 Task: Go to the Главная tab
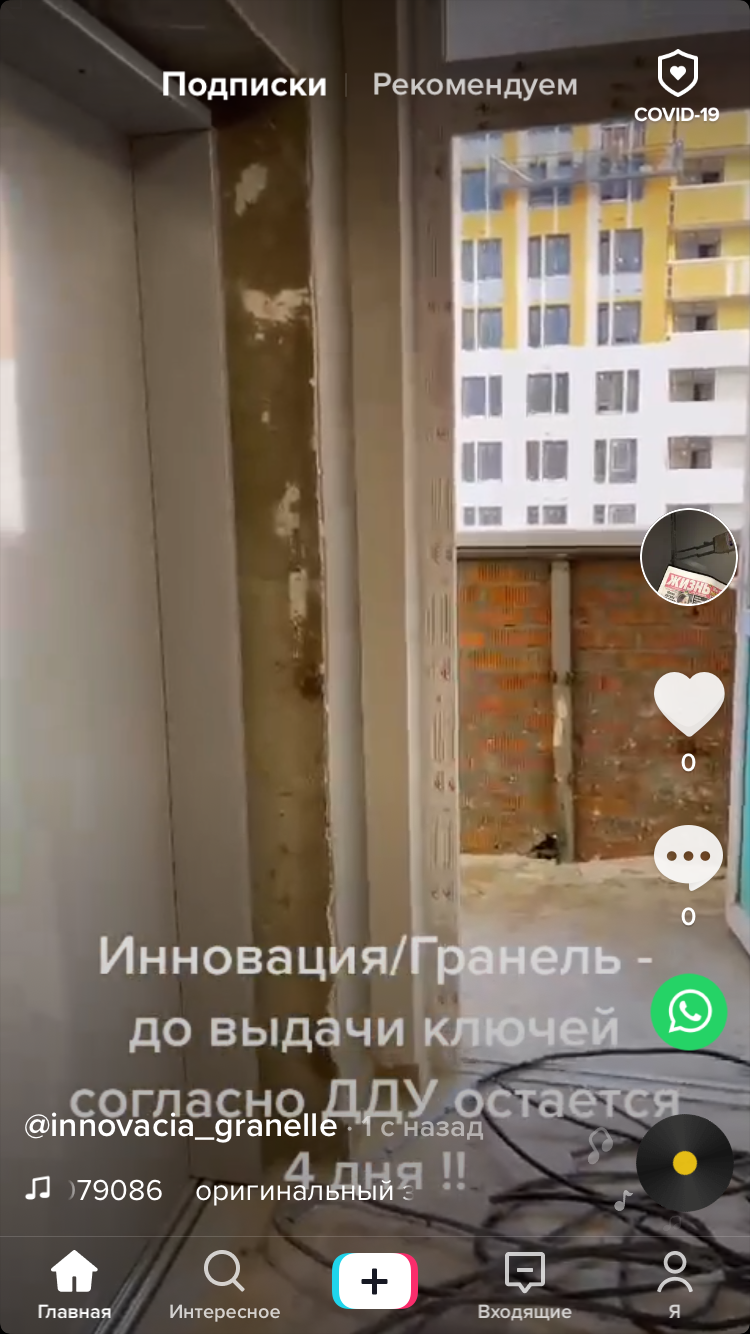tap(75, 1286)
